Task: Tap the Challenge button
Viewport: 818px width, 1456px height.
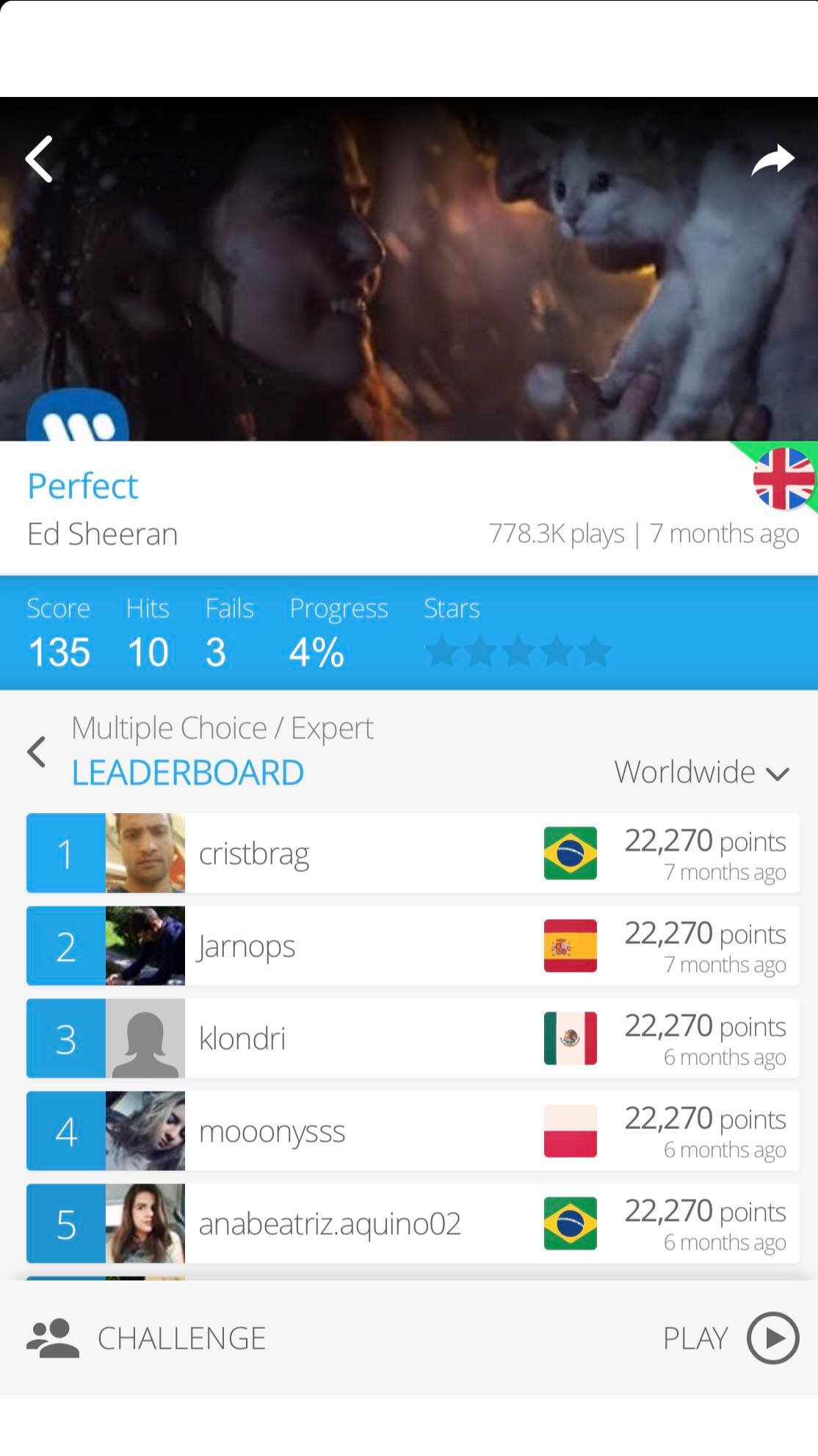Action: click(x=146, y=1338)
